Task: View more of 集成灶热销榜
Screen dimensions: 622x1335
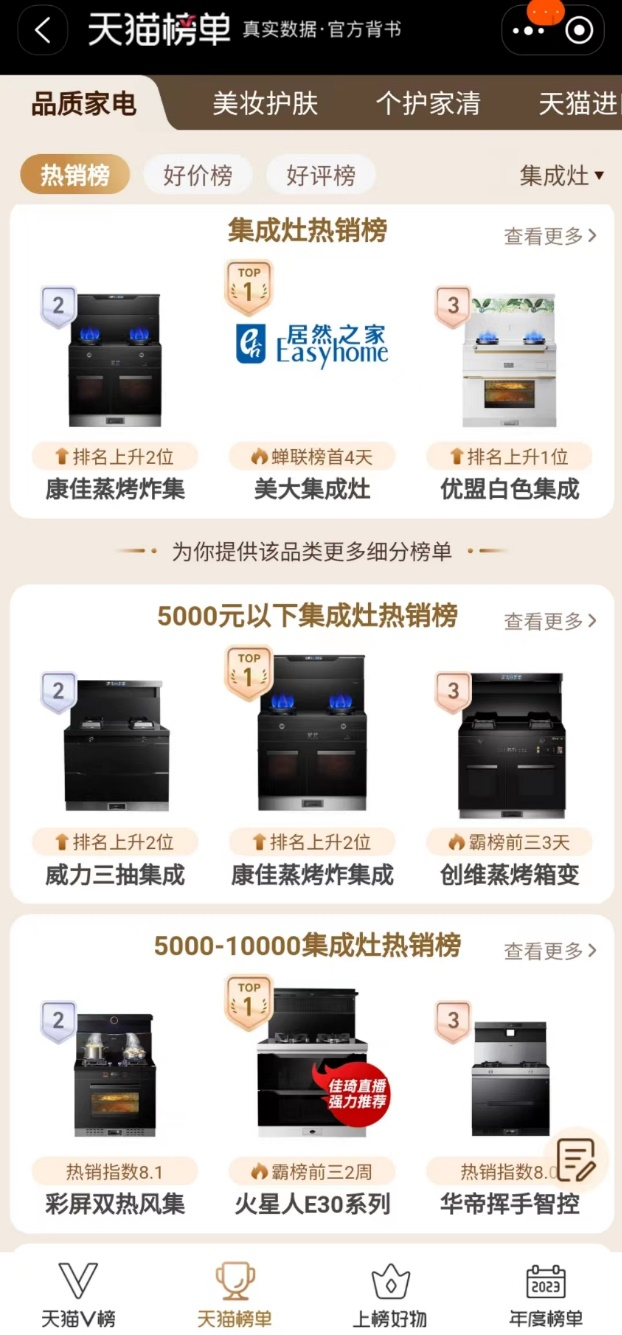Action: coord(550,236)
